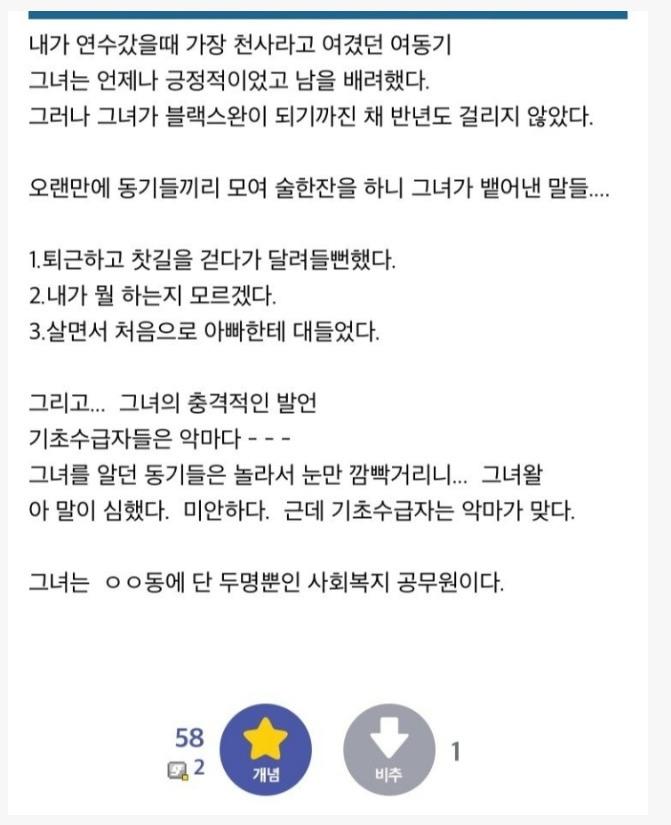Upvote the post with the 개념 star button
This screenshot has width=671, height=825.
click(x=265, y=748)
